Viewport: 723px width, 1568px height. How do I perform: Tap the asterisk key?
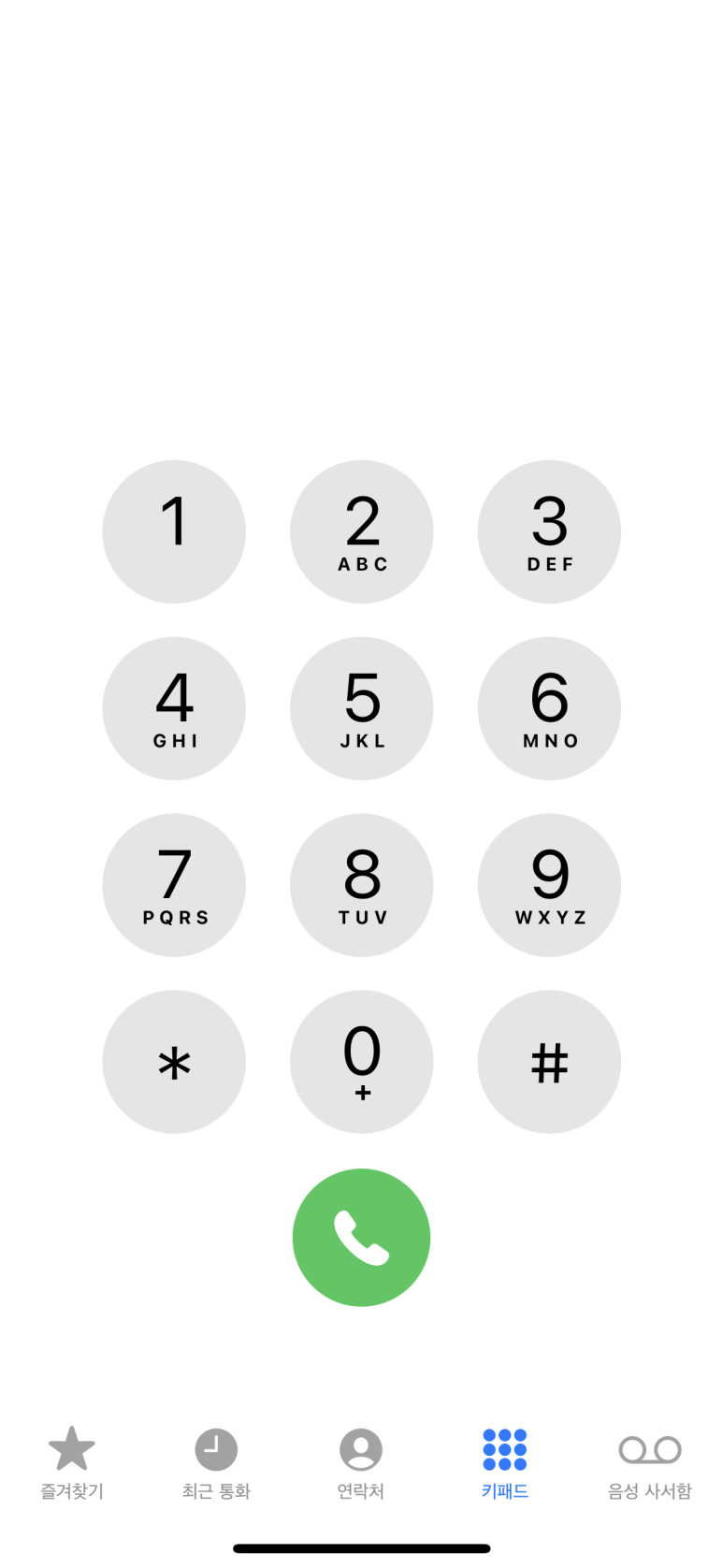point(174,1062)
